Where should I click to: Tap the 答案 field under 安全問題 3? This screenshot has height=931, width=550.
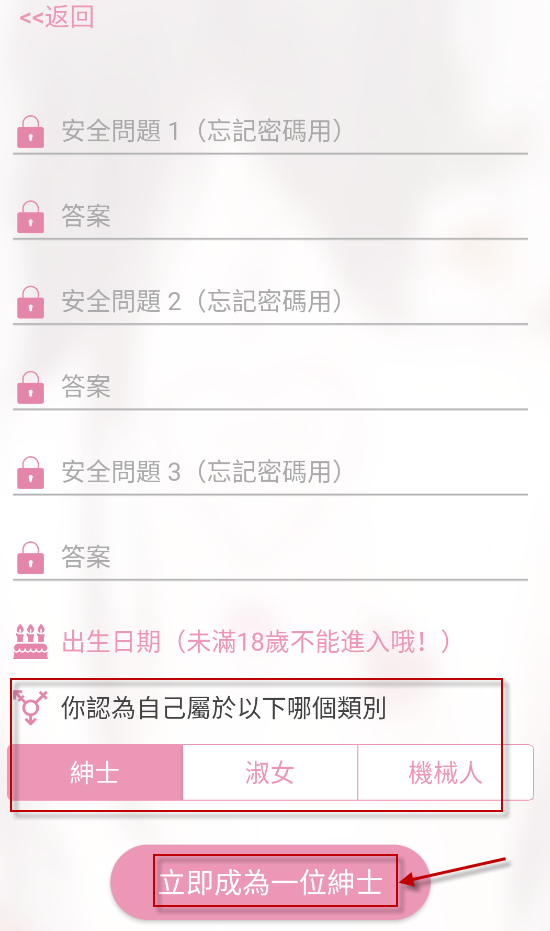point(270,556)
